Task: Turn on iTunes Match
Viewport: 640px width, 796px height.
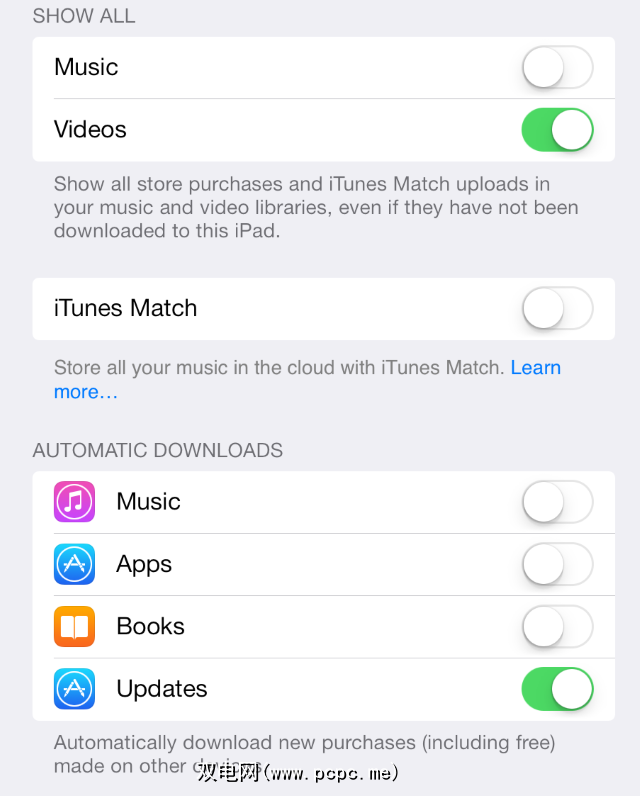Action: pos(557,309)
